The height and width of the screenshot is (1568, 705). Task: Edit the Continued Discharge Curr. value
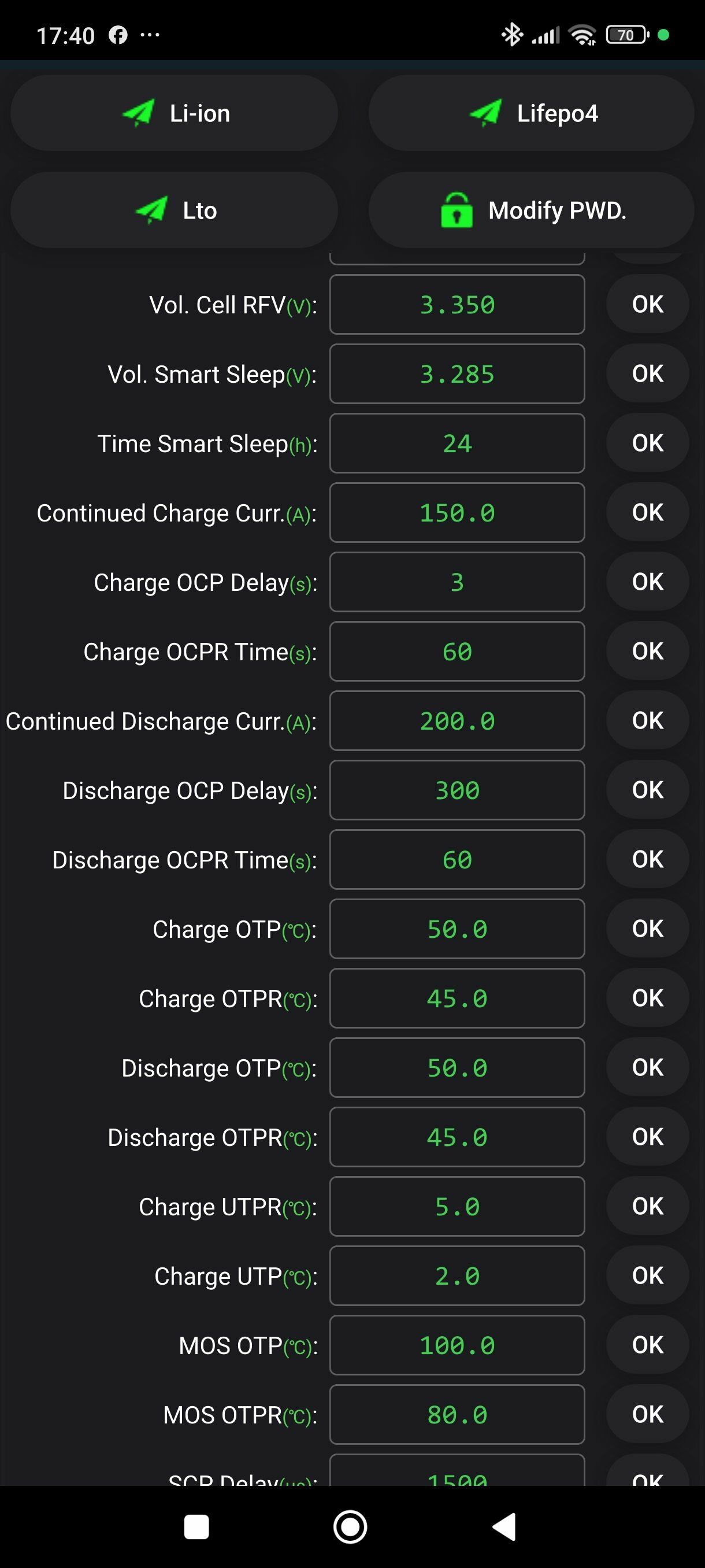(x=457, y=721)
